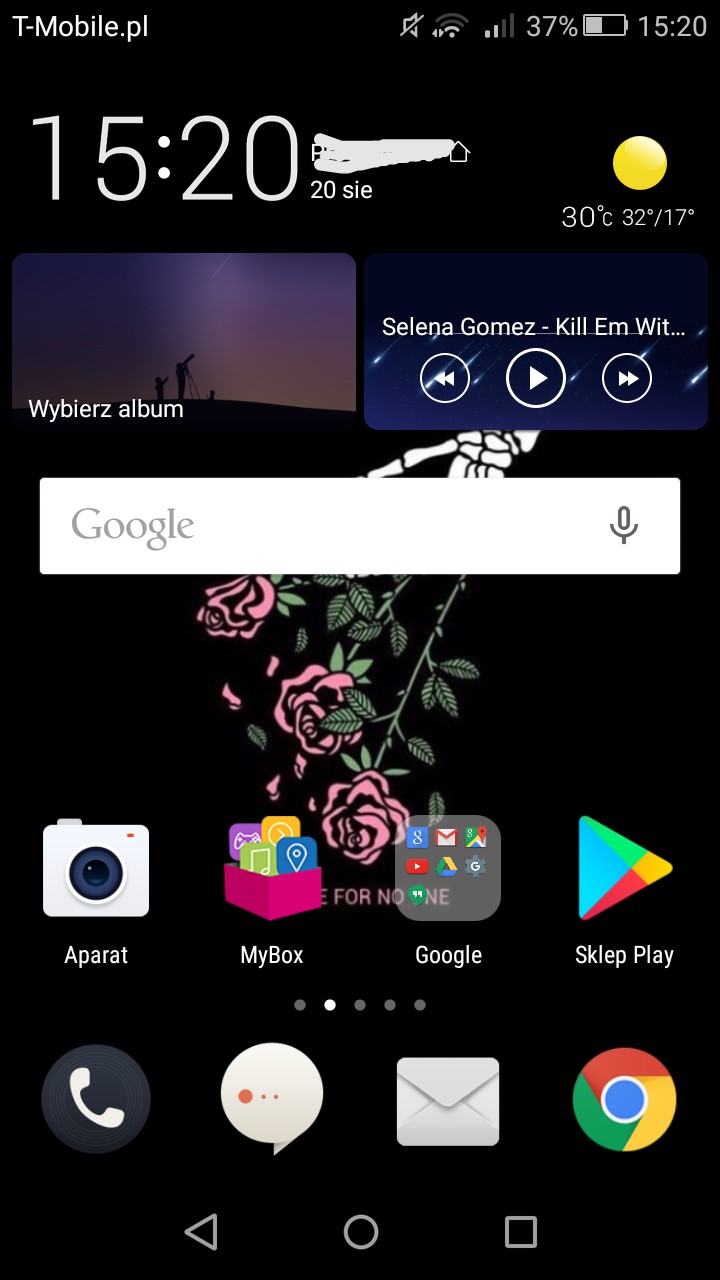Tap the system back button
Image resolution: width=720 pixels, height=1280 pixels.
click(x=201, y=1232)
